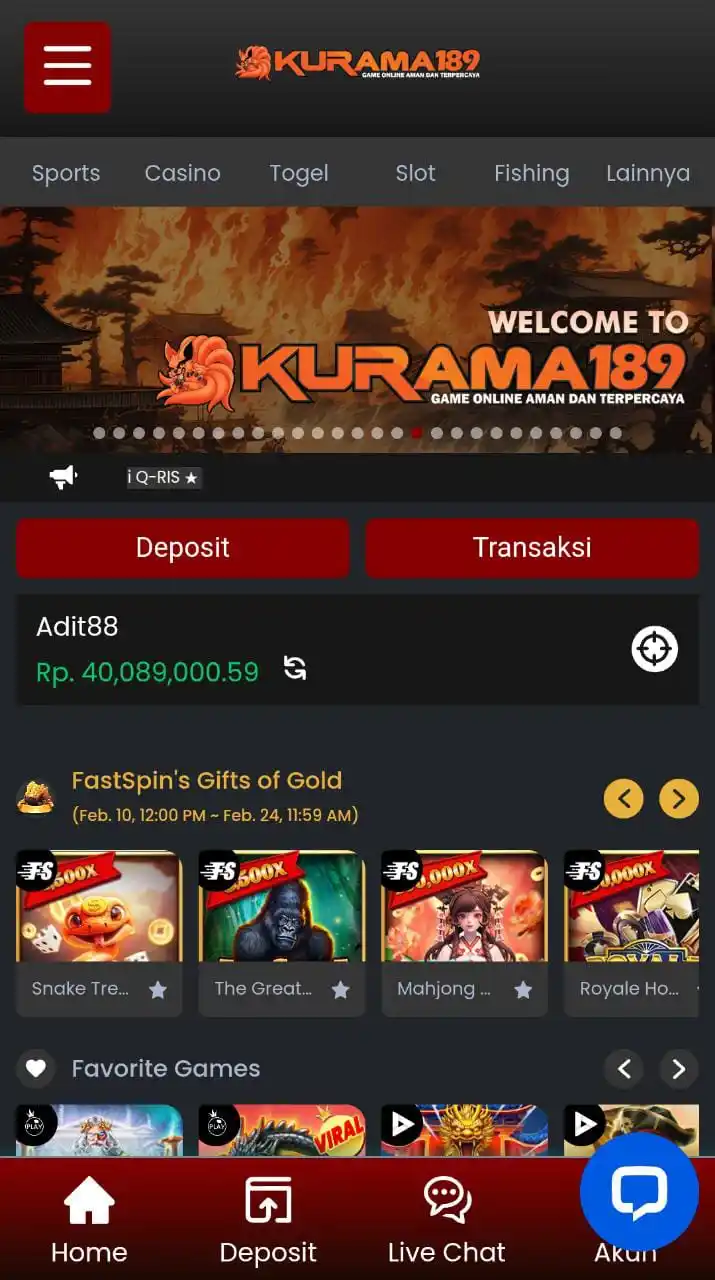
Task: Open the hamburger menu
Action: coord(67,67)
